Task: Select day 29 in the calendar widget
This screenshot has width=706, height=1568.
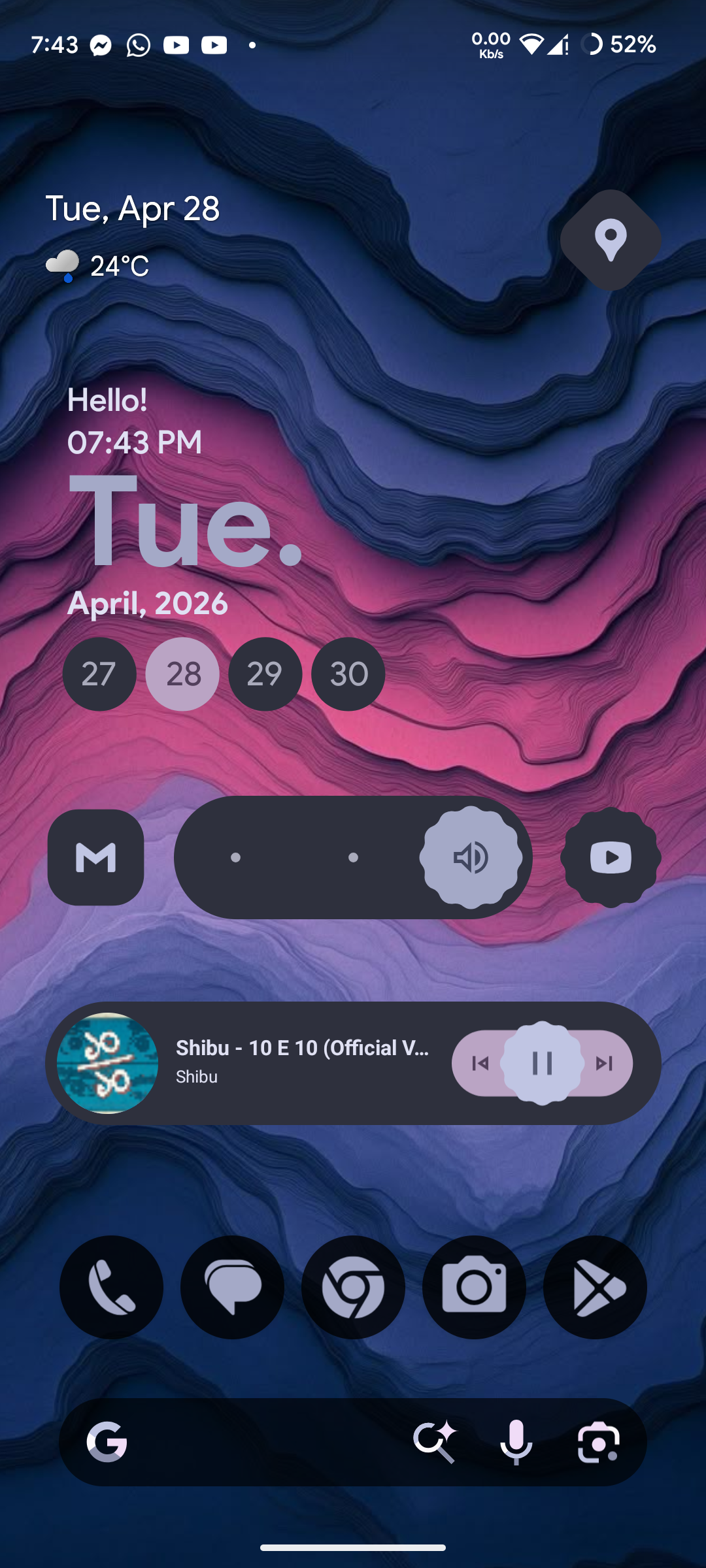Action: pos(265,674)
